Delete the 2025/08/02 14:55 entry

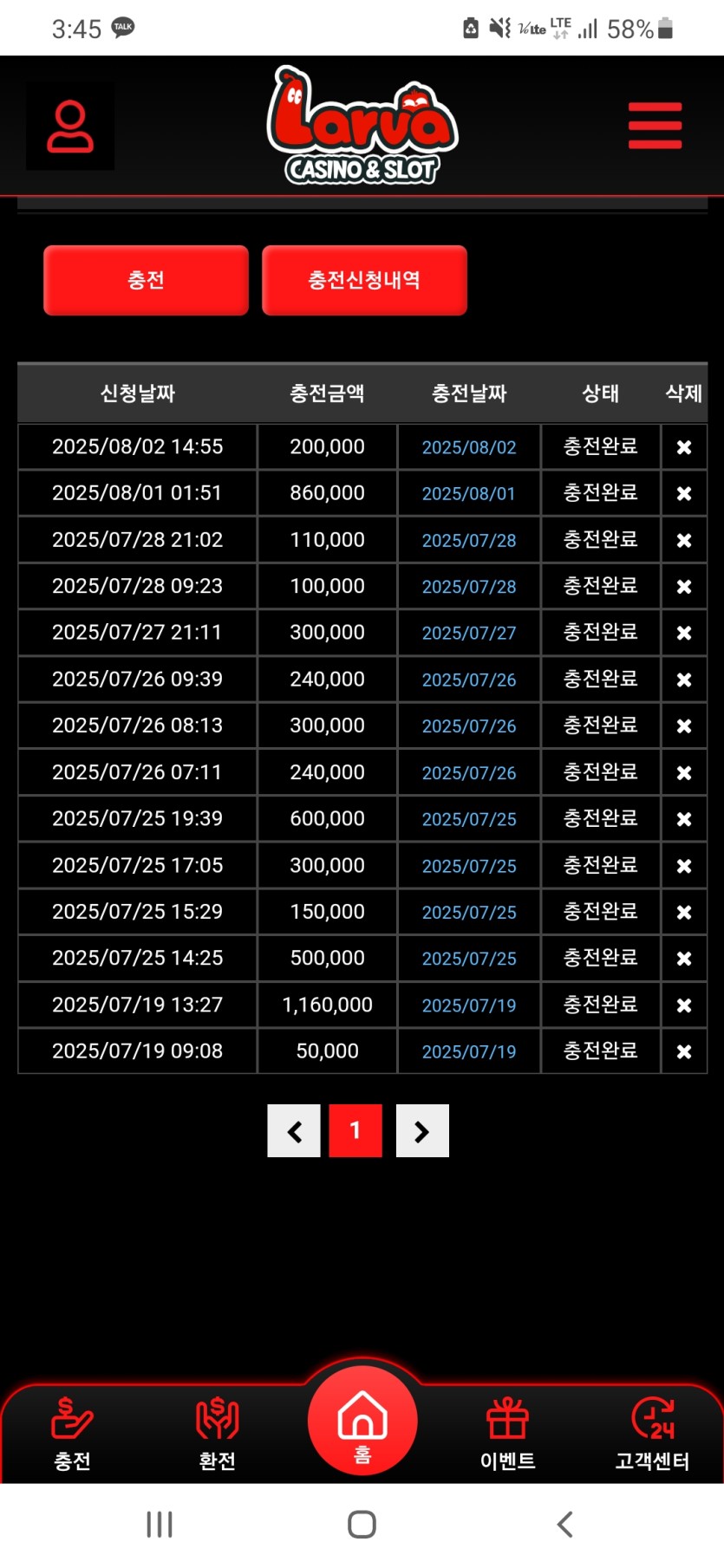click(683, 447)
